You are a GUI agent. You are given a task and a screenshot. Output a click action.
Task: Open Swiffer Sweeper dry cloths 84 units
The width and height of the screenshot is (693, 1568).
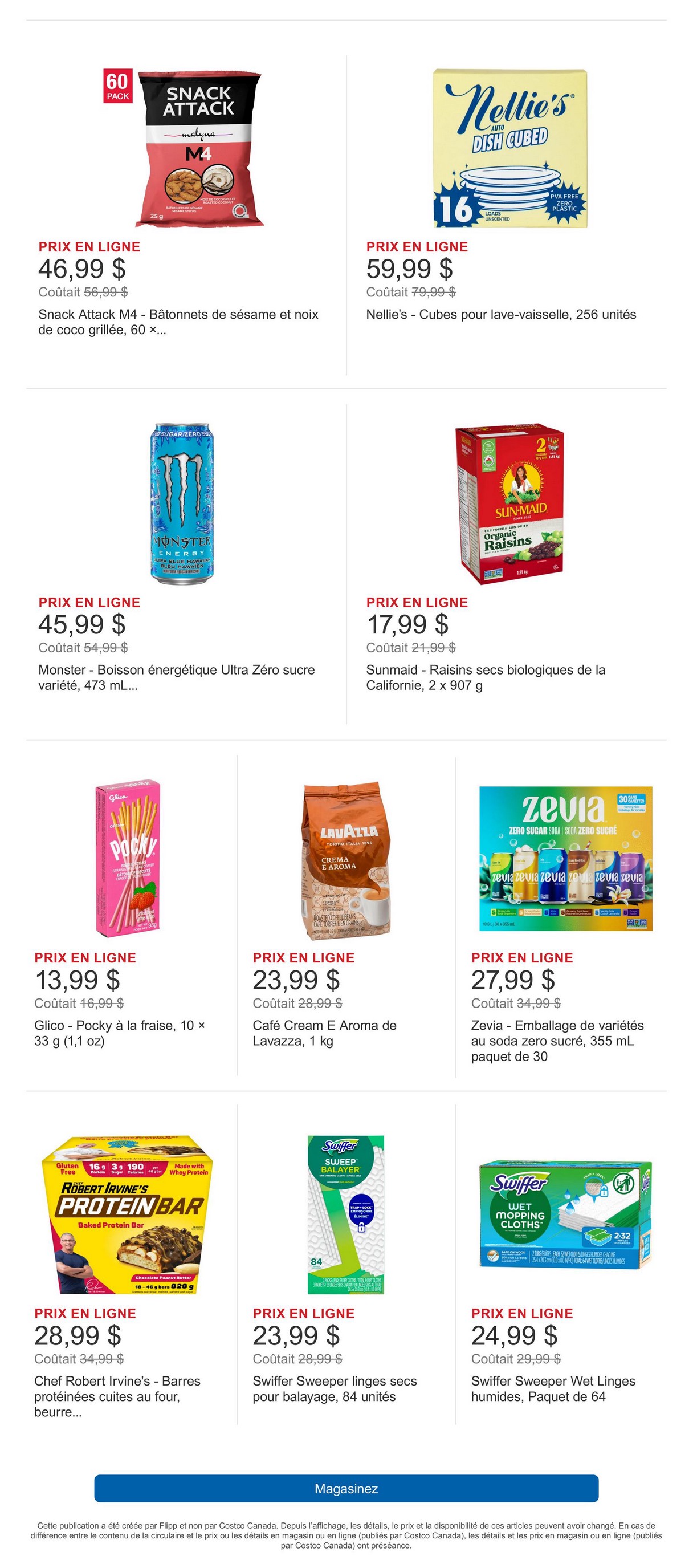(335, 1388)
